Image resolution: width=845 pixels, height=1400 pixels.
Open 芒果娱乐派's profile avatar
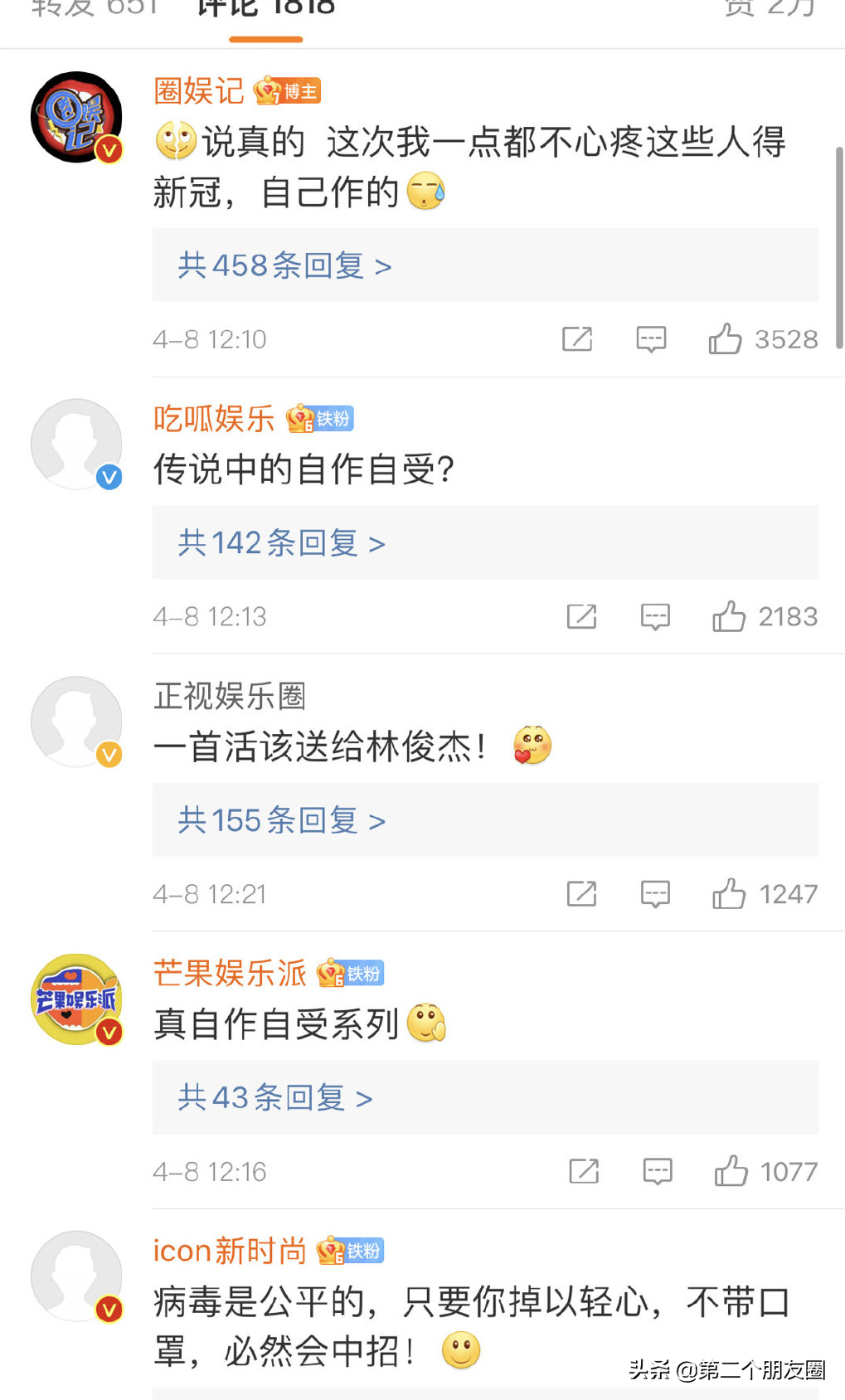[76, 999]
